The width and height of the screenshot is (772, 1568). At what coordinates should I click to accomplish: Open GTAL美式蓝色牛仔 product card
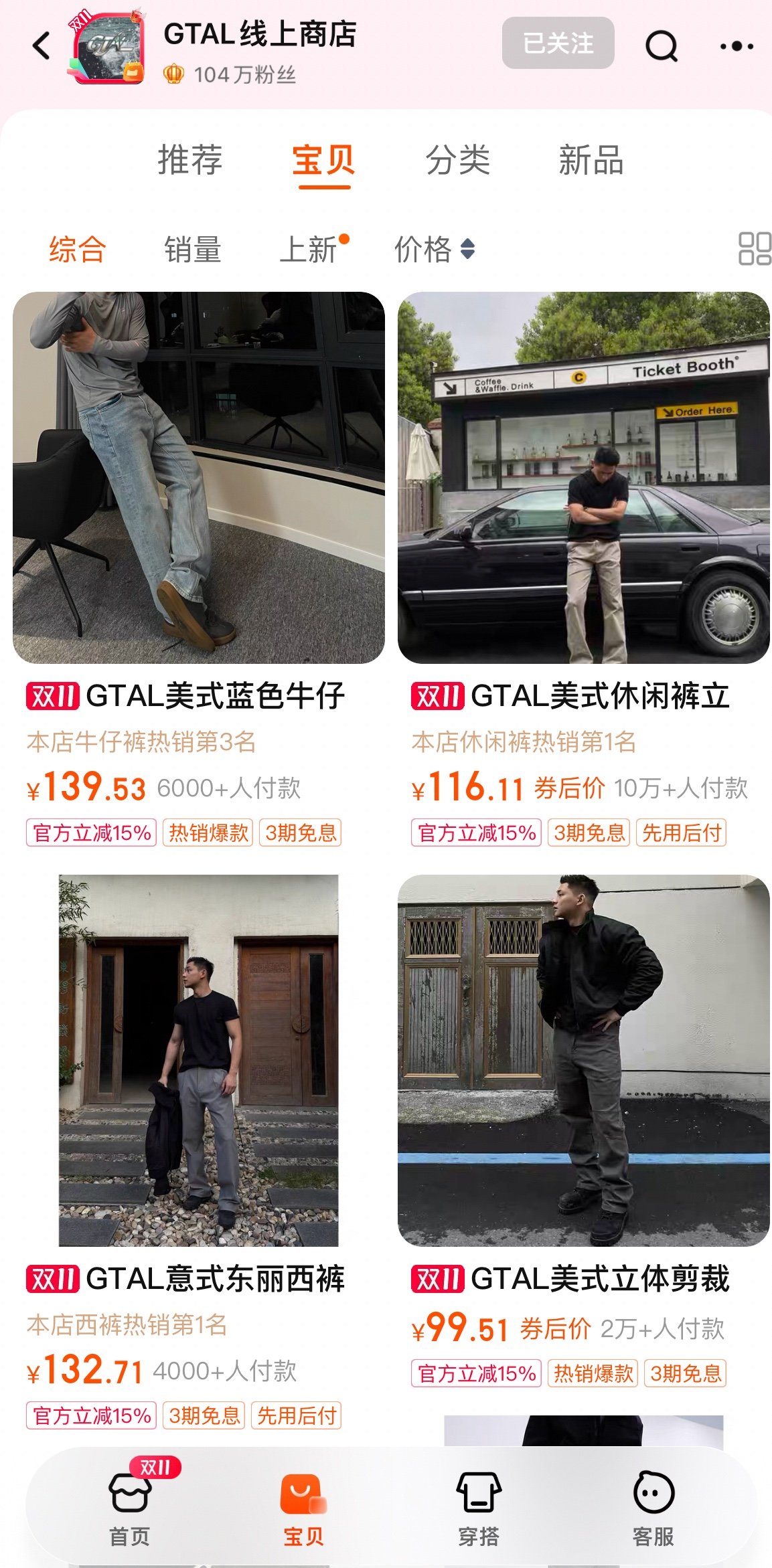pos(198,477)
